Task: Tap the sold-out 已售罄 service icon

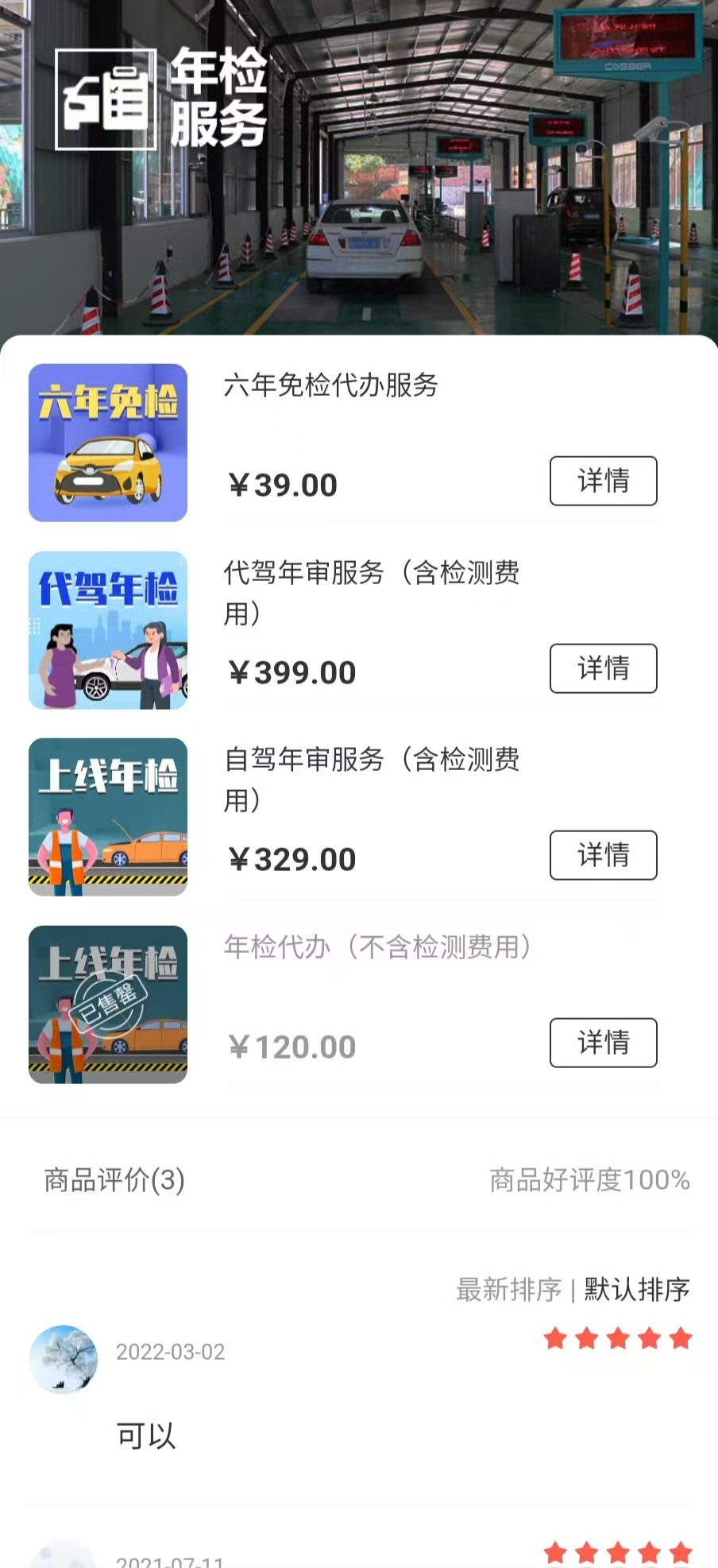Action: (x=108, y=1004)
